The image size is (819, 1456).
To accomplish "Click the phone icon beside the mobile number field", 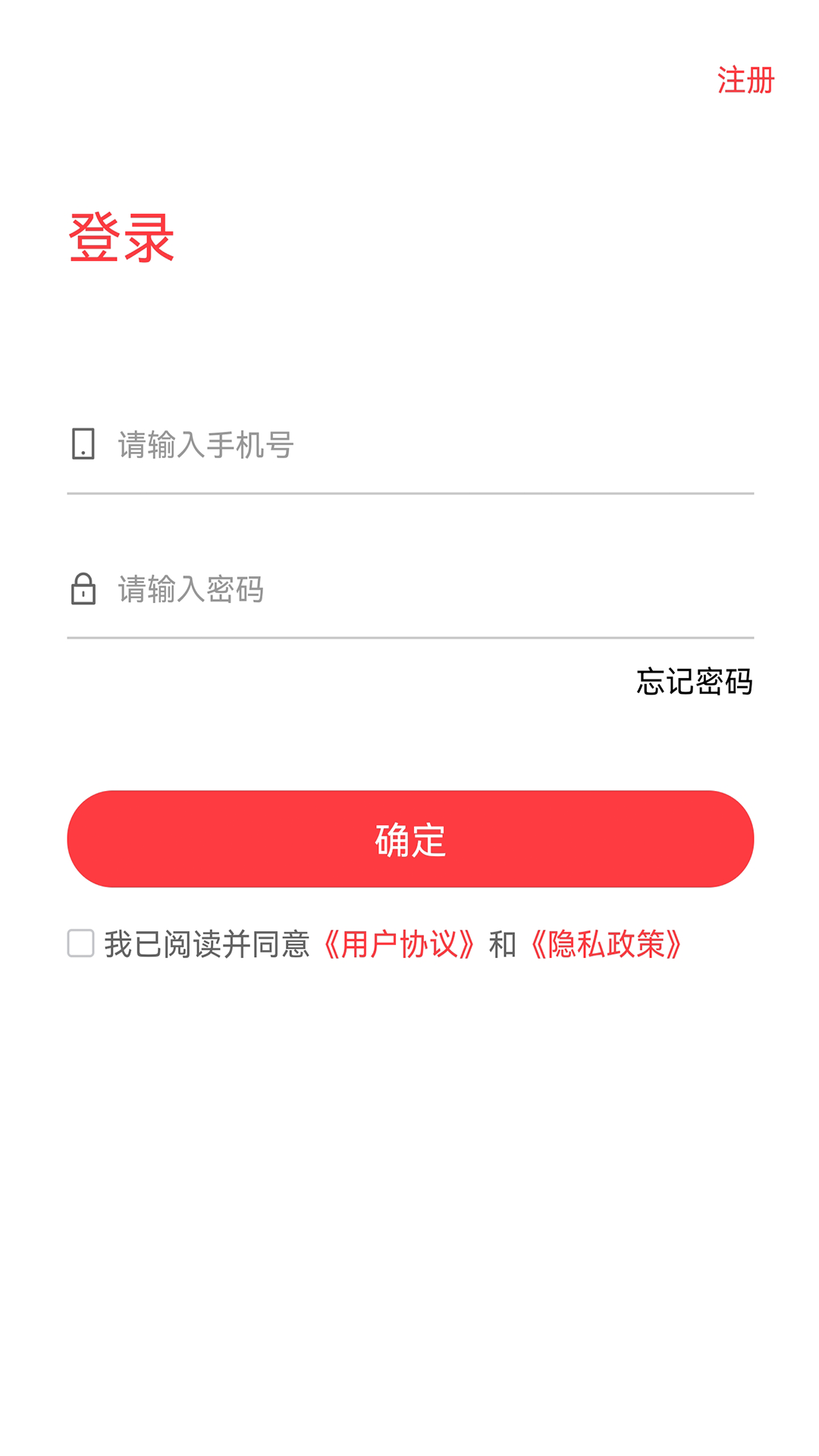I will pyautogui.click(x=83, y=446).
